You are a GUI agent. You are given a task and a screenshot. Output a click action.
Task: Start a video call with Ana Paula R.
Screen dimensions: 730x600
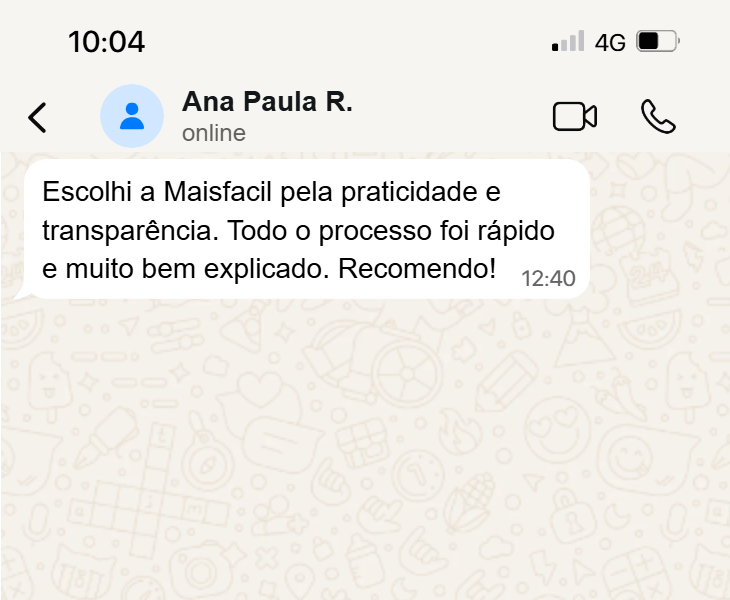[574, 117]
